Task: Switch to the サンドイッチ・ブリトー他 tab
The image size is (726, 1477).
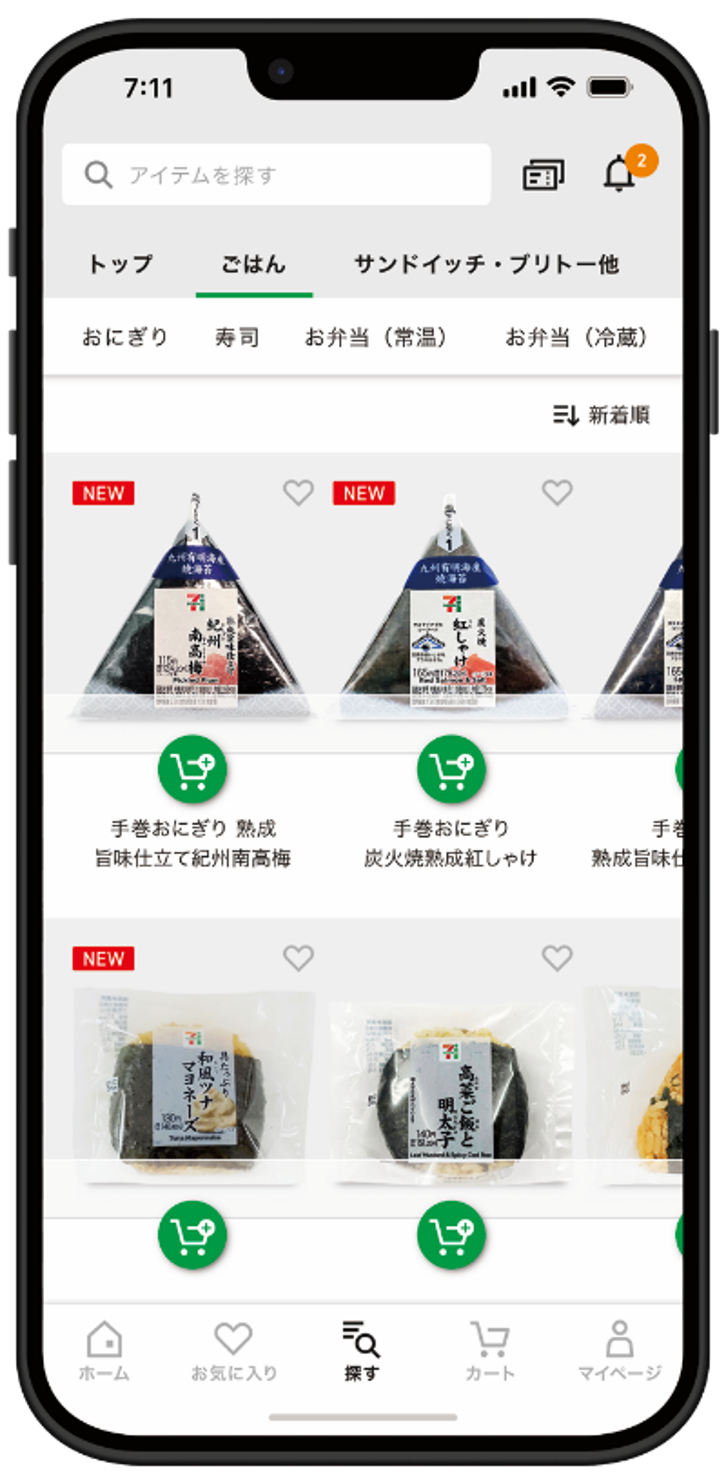Action: pyautogui.click(x=487, y=264)
